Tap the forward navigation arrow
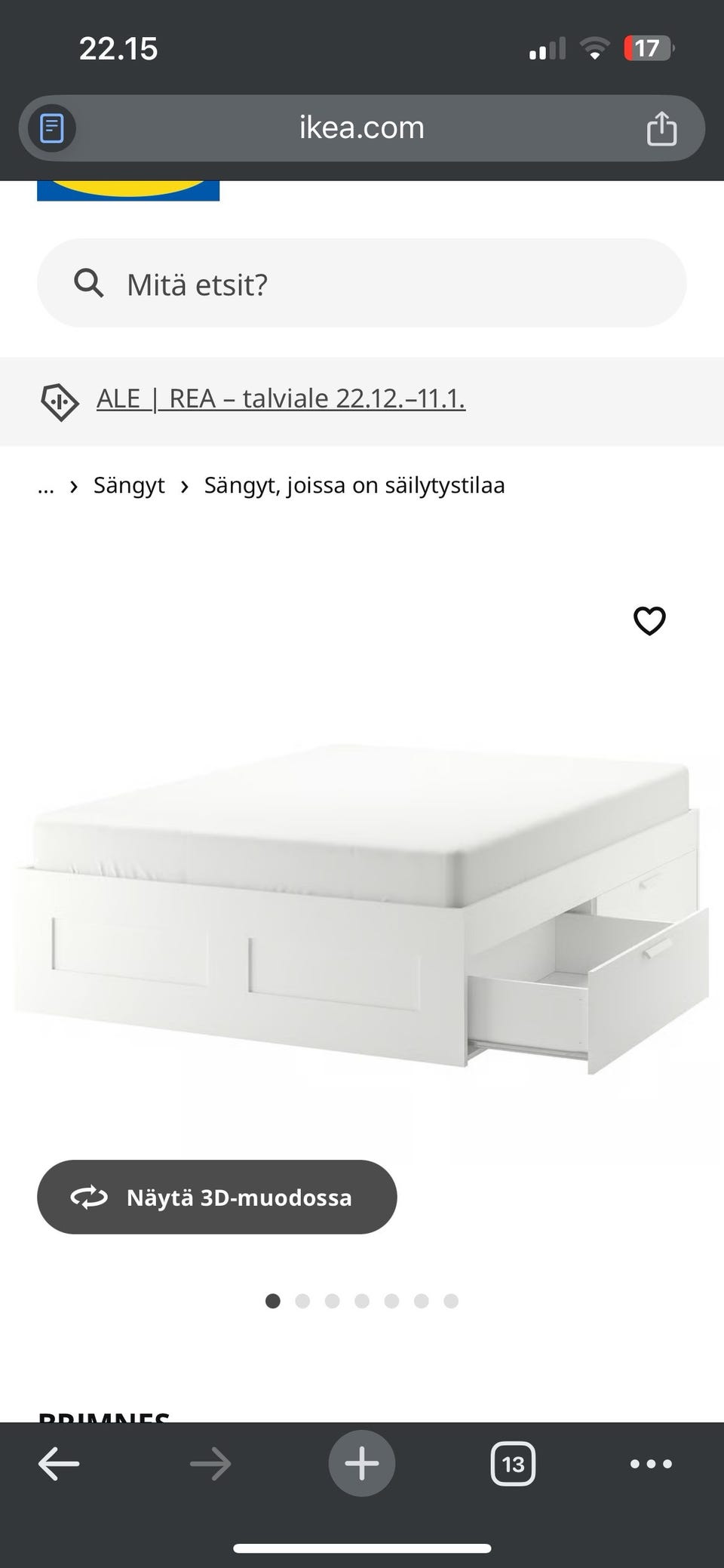 210,1462
